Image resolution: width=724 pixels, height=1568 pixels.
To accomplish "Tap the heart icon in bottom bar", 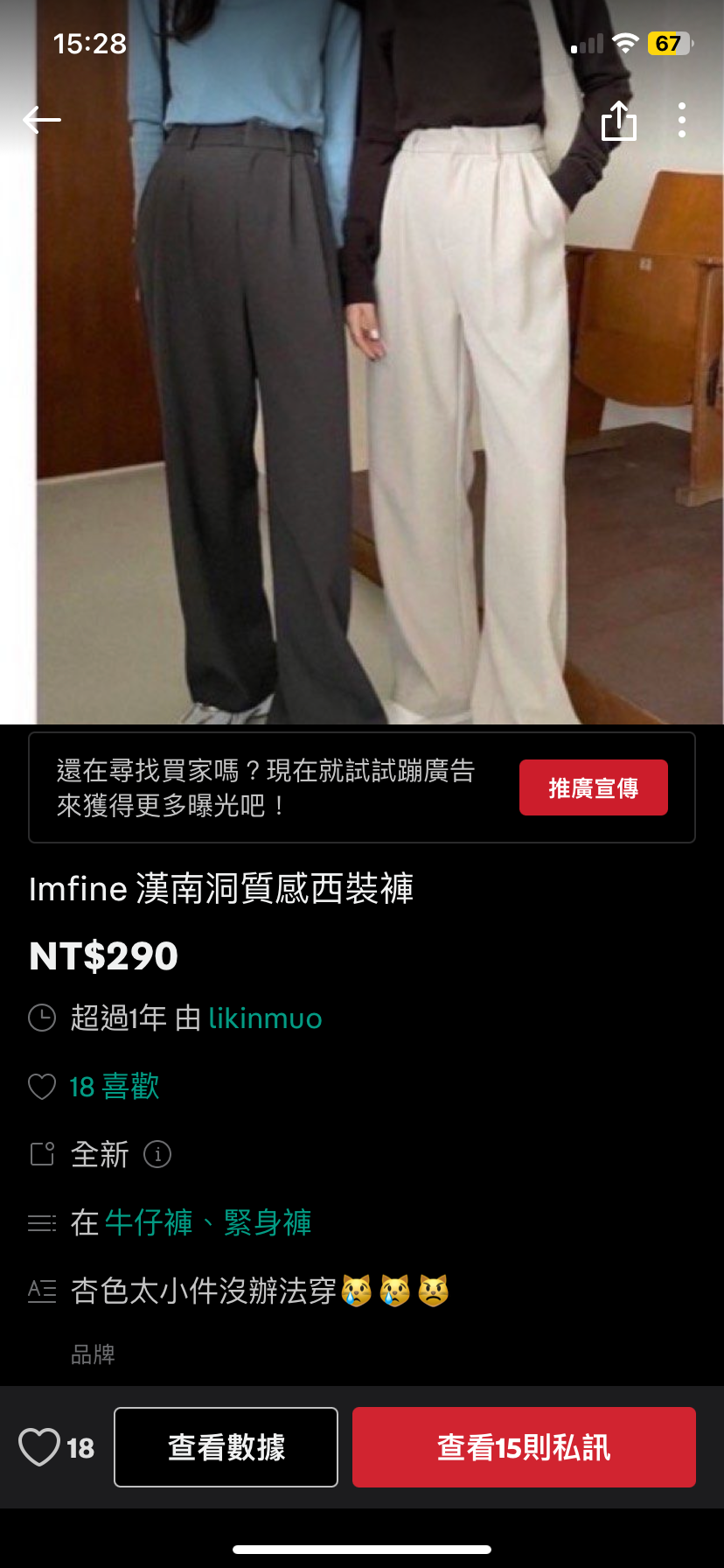I will pos(39,1447).
